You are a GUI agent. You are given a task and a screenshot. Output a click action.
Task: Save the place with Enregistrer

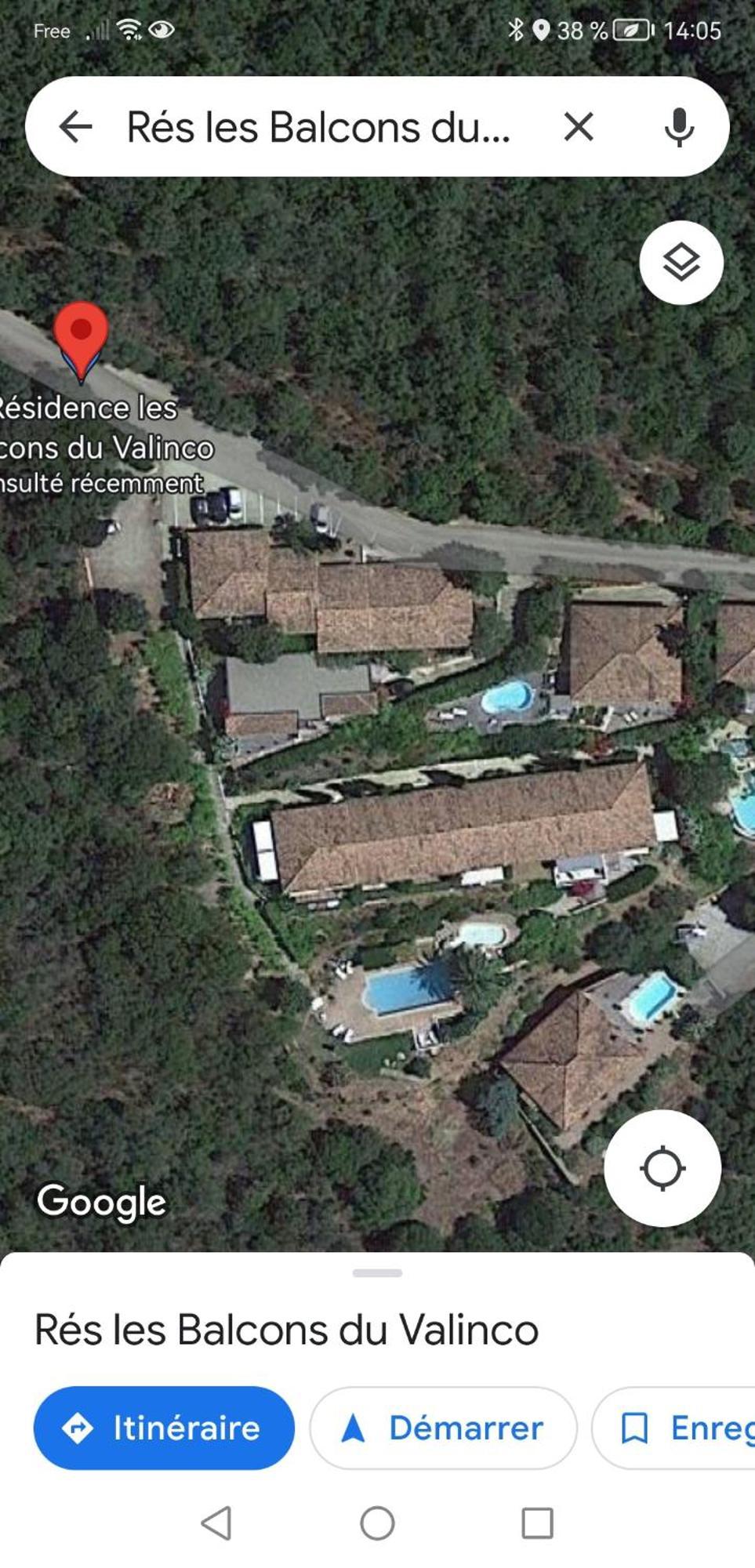[x=682, y=1428]
